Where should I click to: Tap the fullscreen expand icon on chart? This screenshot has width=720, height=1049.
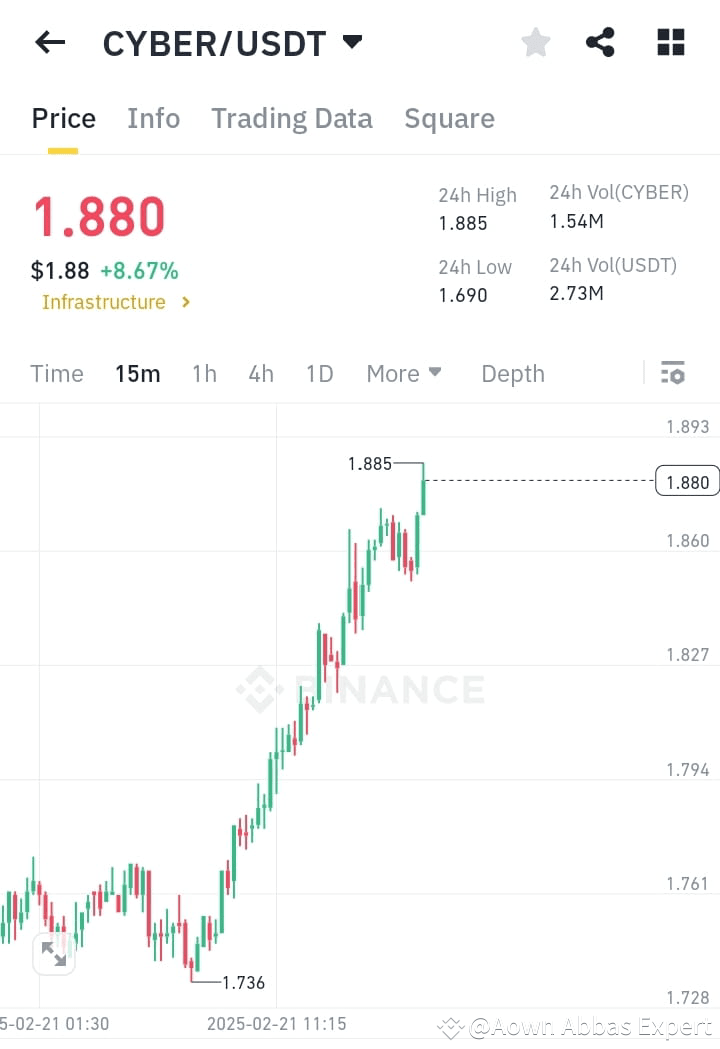[54, 954]
